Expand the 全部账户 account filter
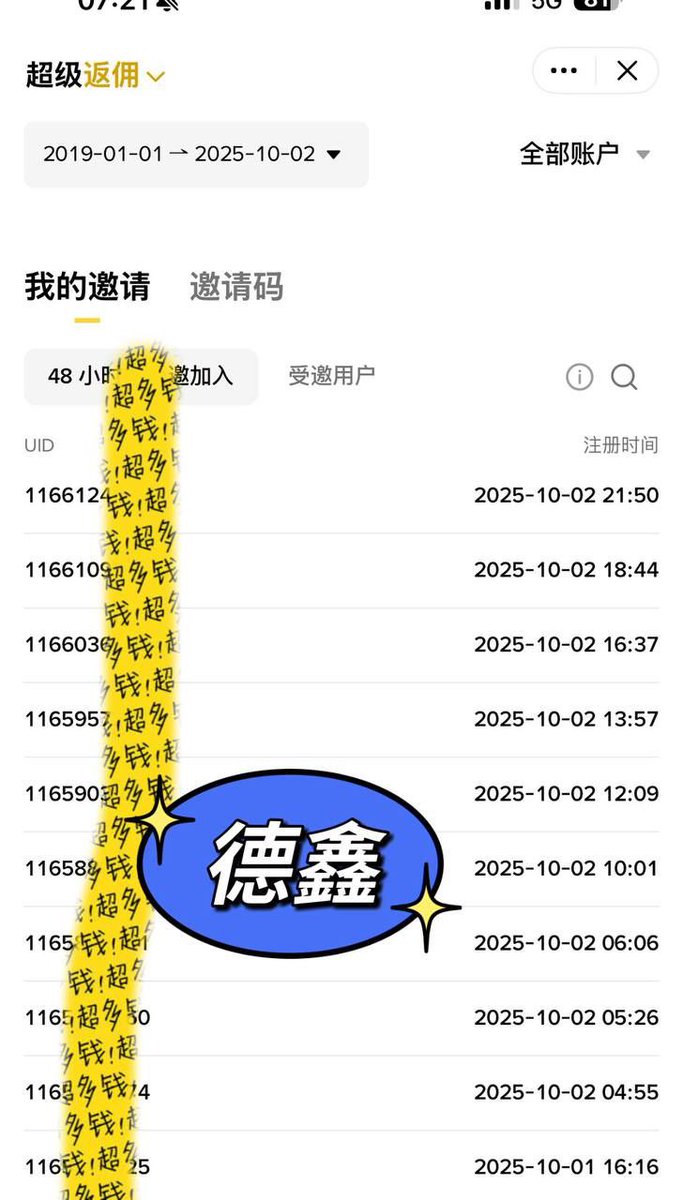683x1200 pixels. (584, 154)
